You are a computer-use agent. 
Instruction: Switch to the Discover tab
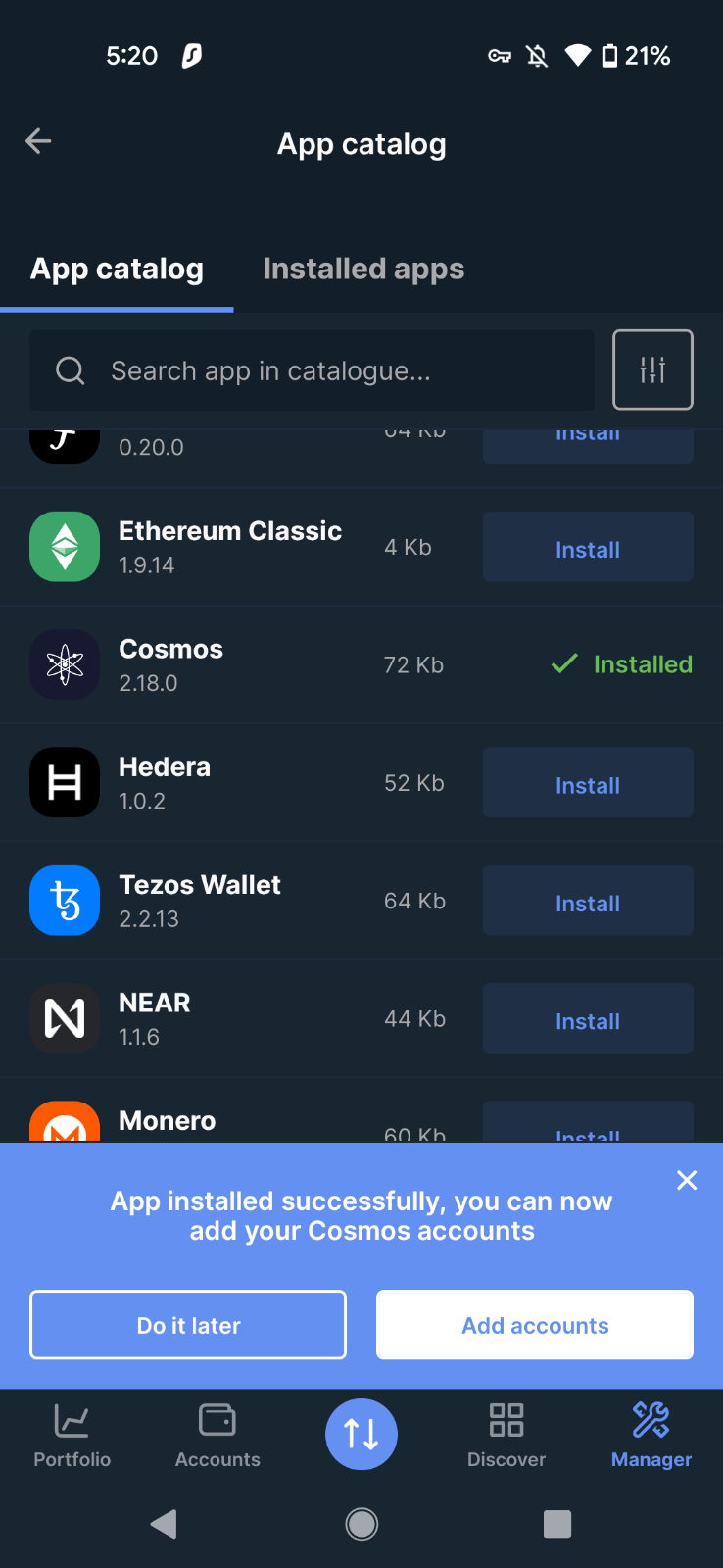point(506,1436)
